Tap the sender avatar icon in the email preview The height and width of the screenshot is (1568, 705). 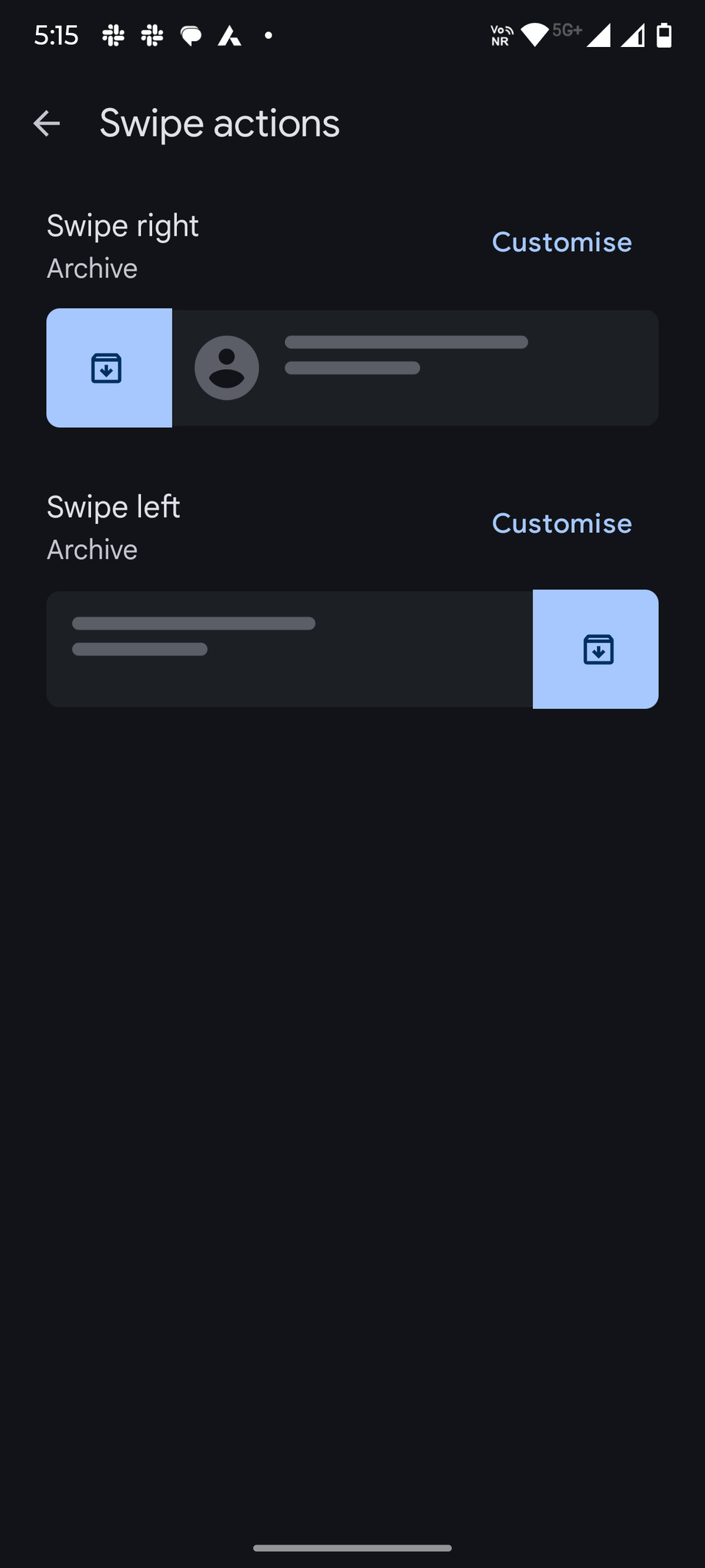[226, 367]
